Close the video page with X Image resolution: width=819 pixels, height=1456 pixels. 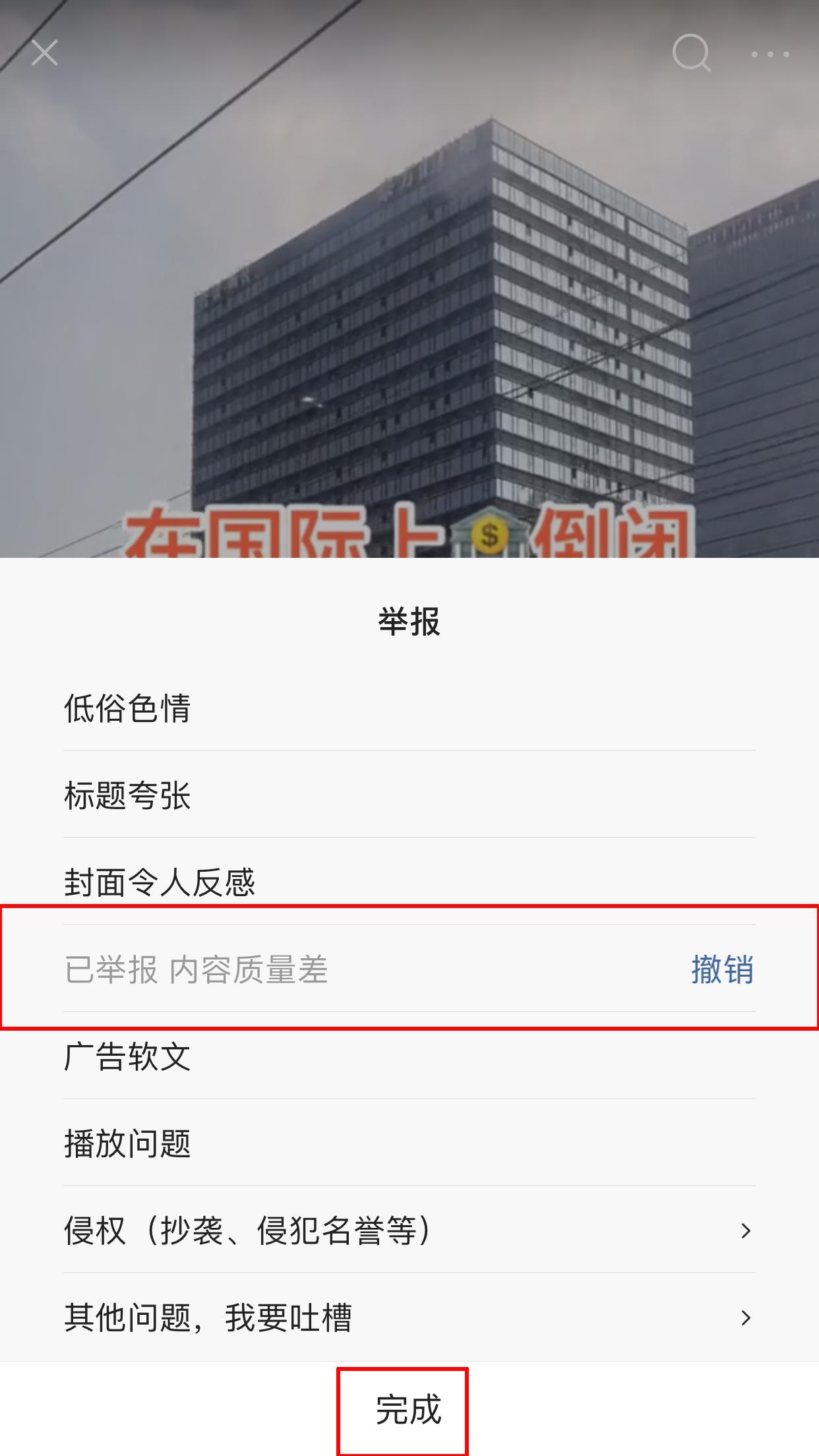tap(44, 53)
